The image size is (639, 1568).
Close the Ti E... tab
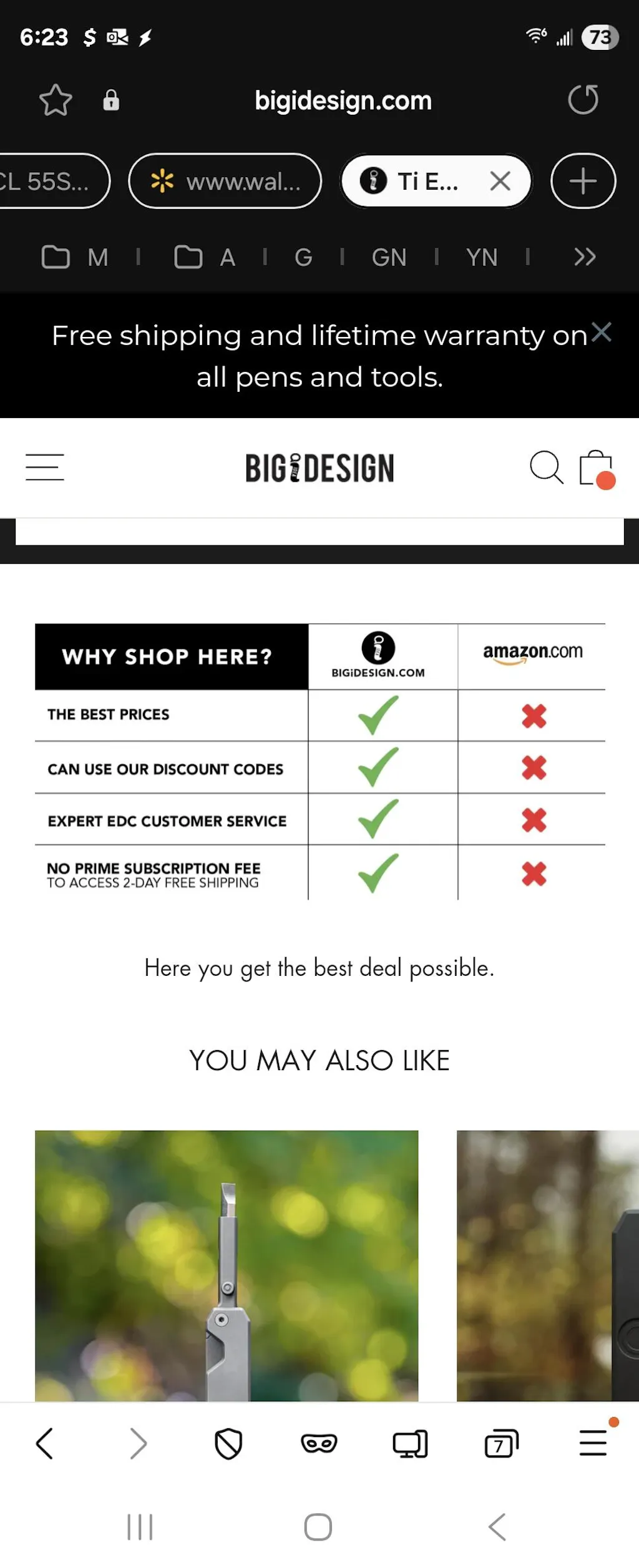(500, 181)
